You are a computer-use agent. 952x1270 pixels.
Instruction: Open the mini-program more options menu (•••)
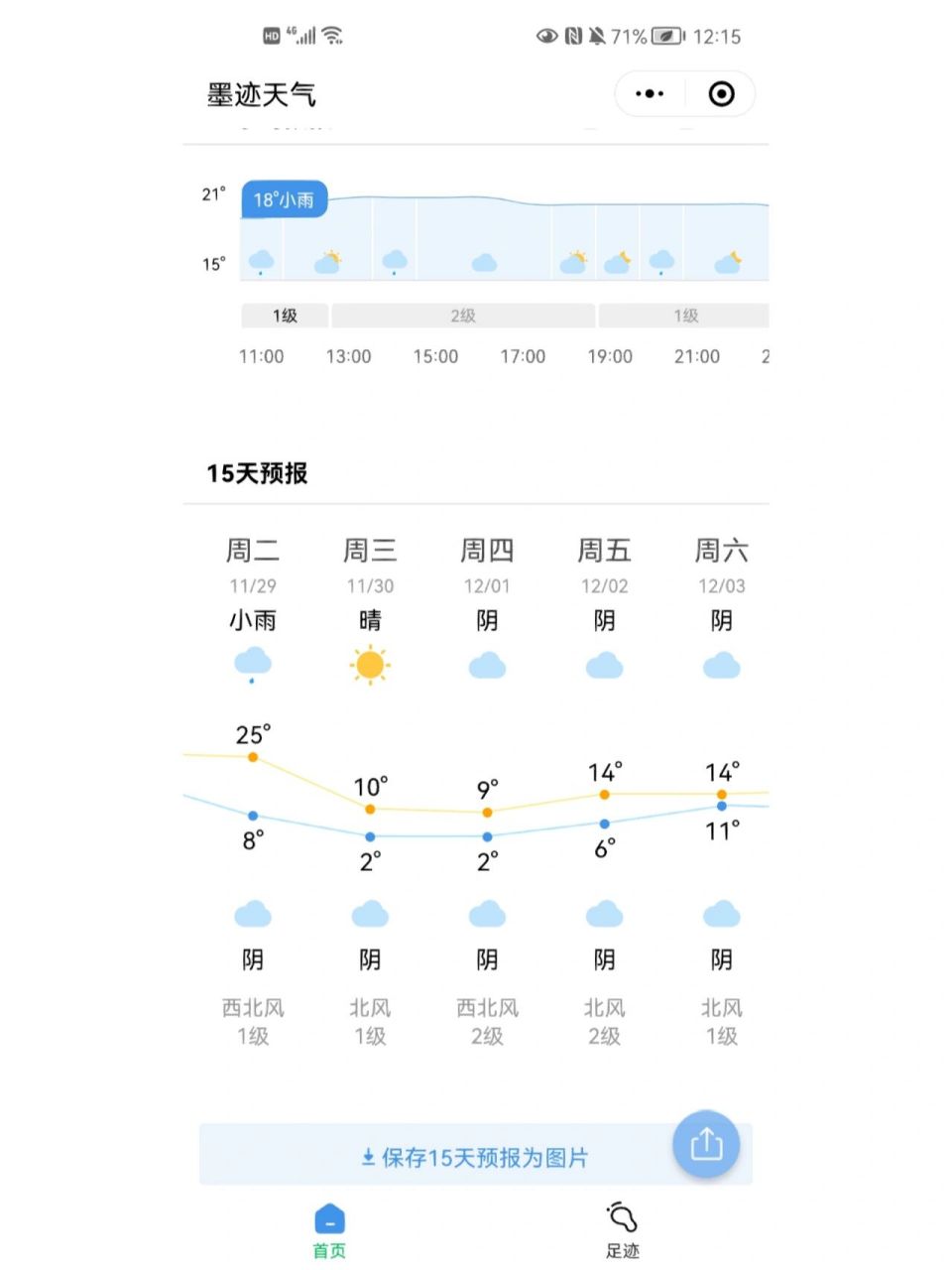point(648,93)
